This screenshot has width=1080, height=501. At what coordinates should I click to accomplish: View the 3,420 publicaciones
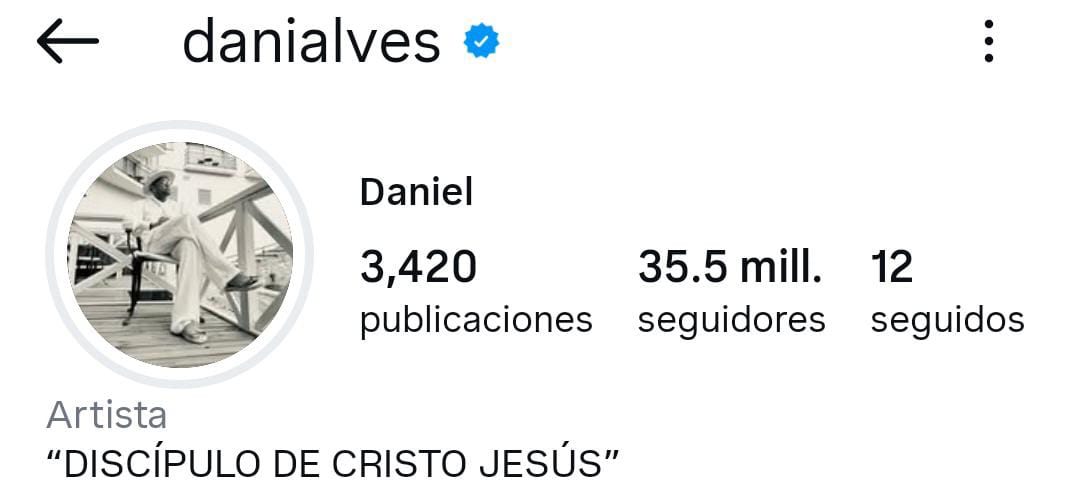point(475,292)
